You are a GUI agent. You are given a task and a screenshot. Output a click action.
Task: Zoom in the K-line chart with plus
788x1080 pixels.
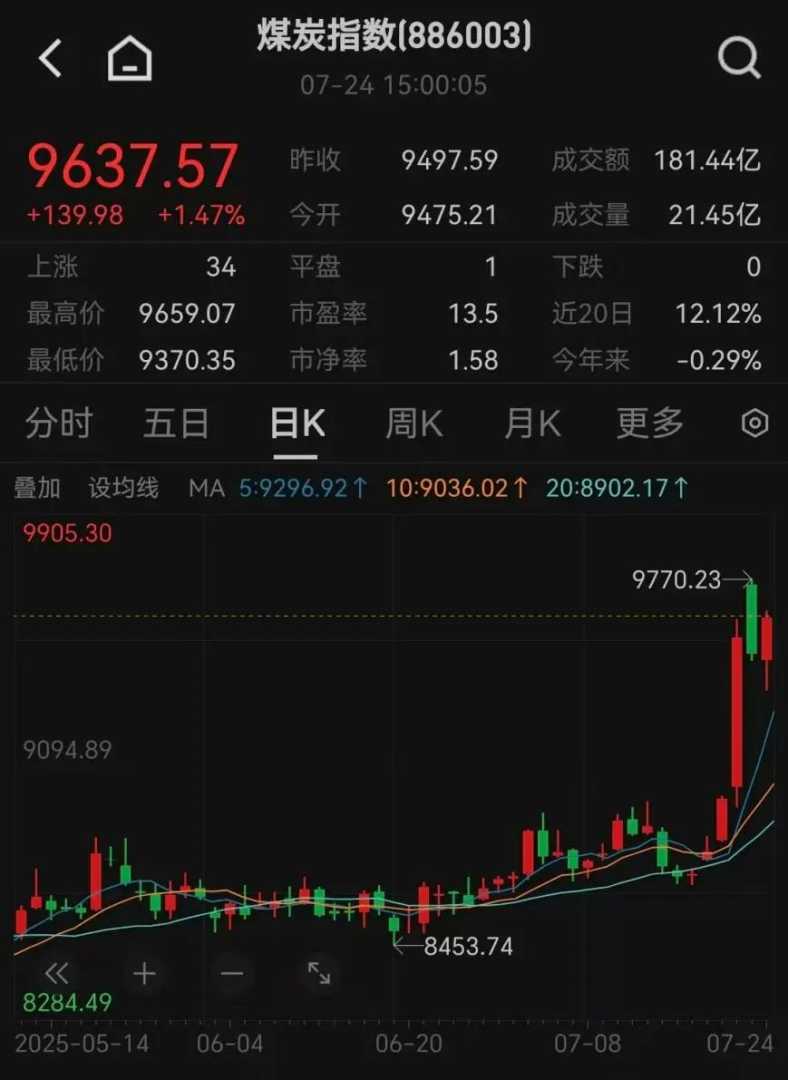coord(144,973)
